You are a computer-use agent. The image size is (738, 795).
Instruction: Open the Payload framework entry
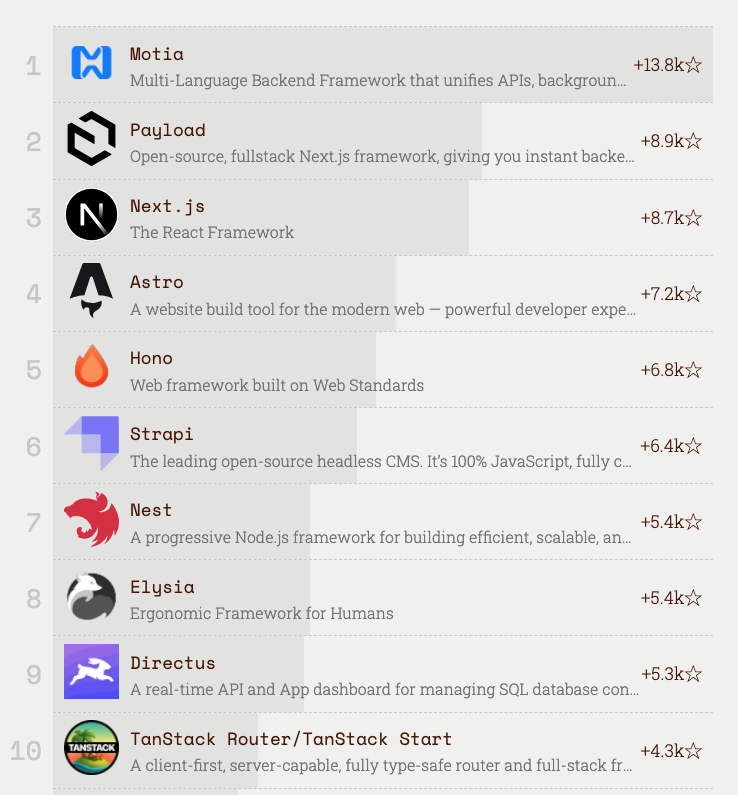[167, 130]
